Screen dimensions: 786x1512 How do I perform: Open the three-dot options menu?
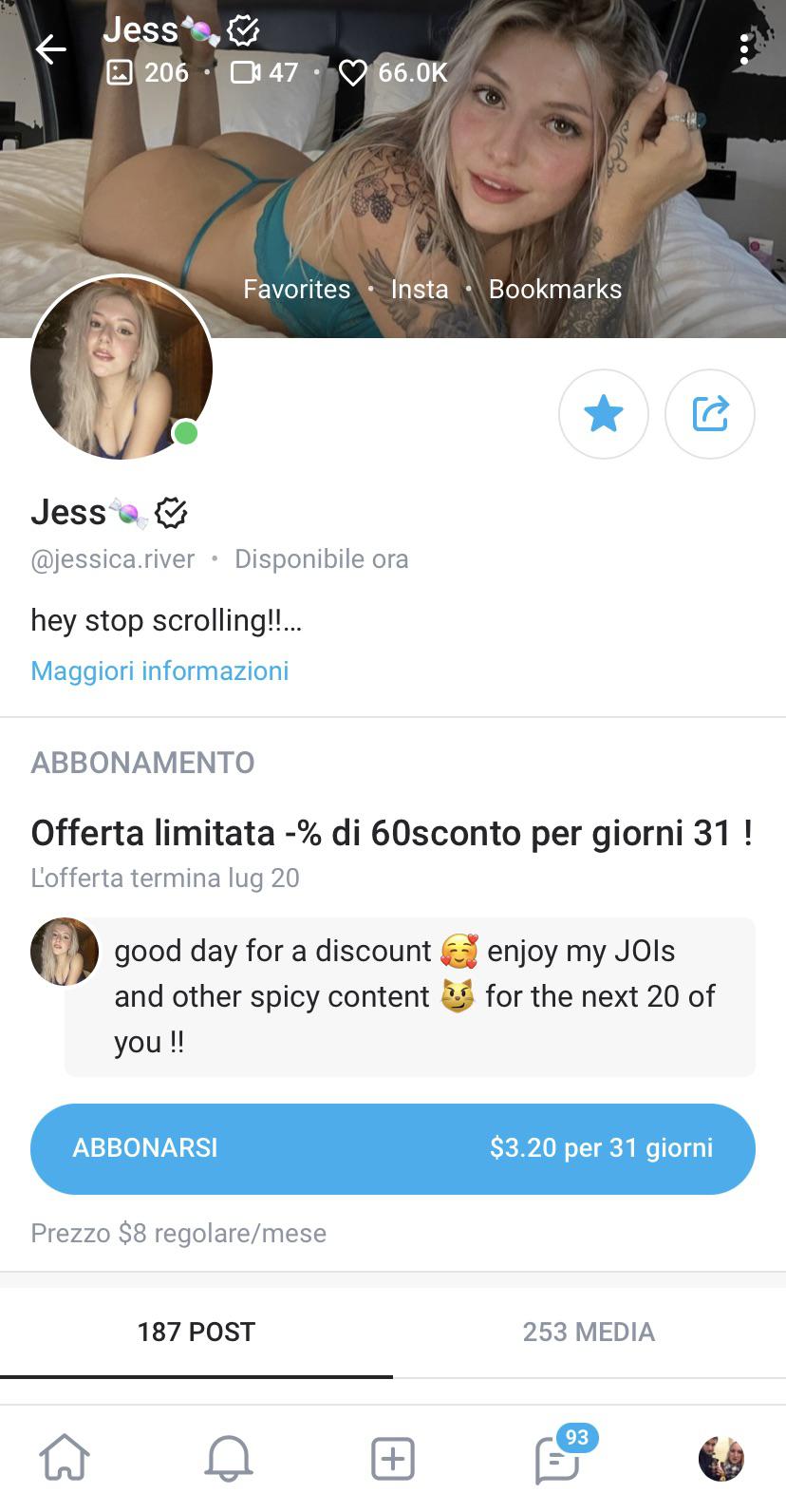[744, 49]
